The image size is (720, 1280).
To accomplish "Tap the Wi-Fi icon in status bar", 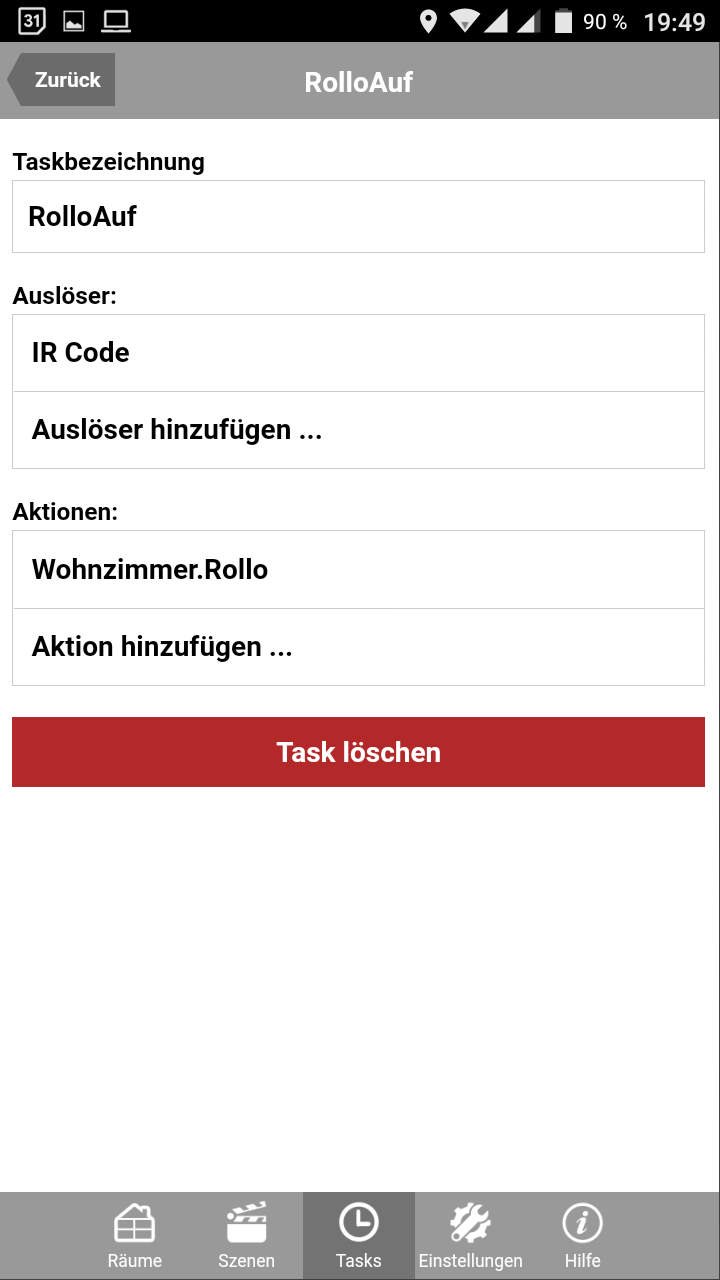I will tap(465, 20).
